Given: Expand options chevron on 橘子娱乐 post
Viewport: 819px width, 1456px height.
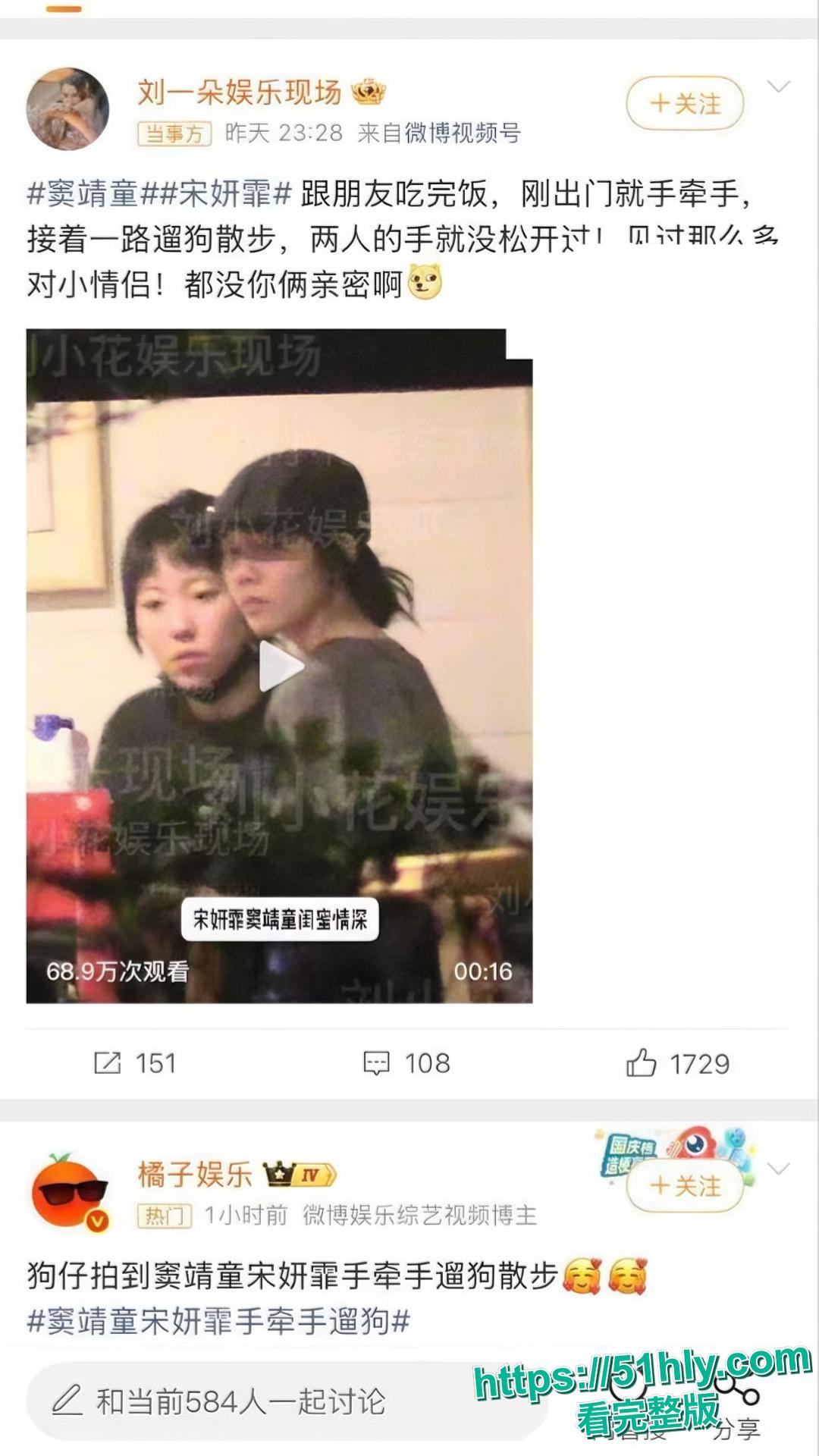Looking at the screenshot, I should pos(779,1169).
